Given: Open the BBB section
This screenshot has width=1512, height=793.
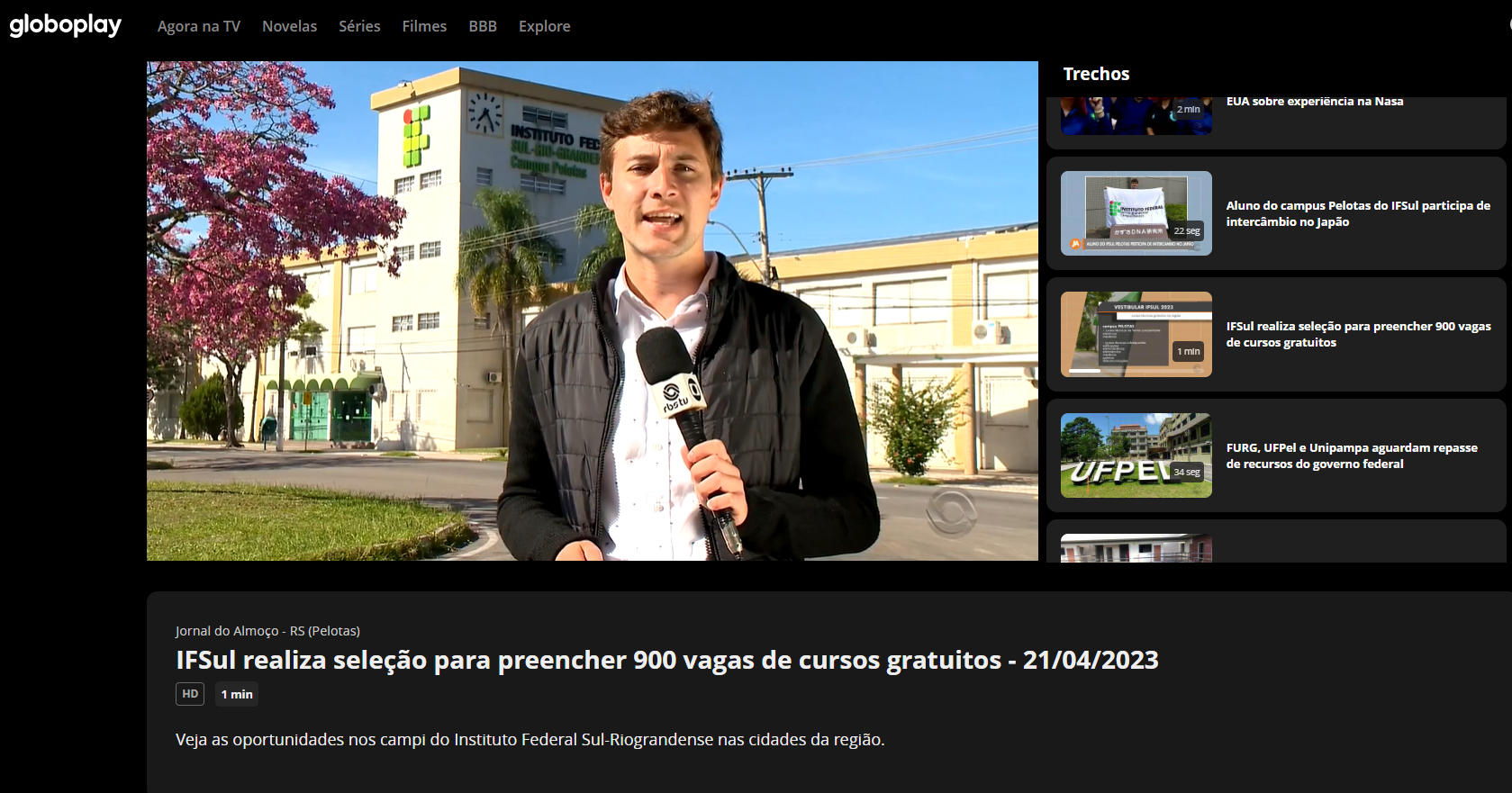Looking at the screenshot, I should coord(483,26).
